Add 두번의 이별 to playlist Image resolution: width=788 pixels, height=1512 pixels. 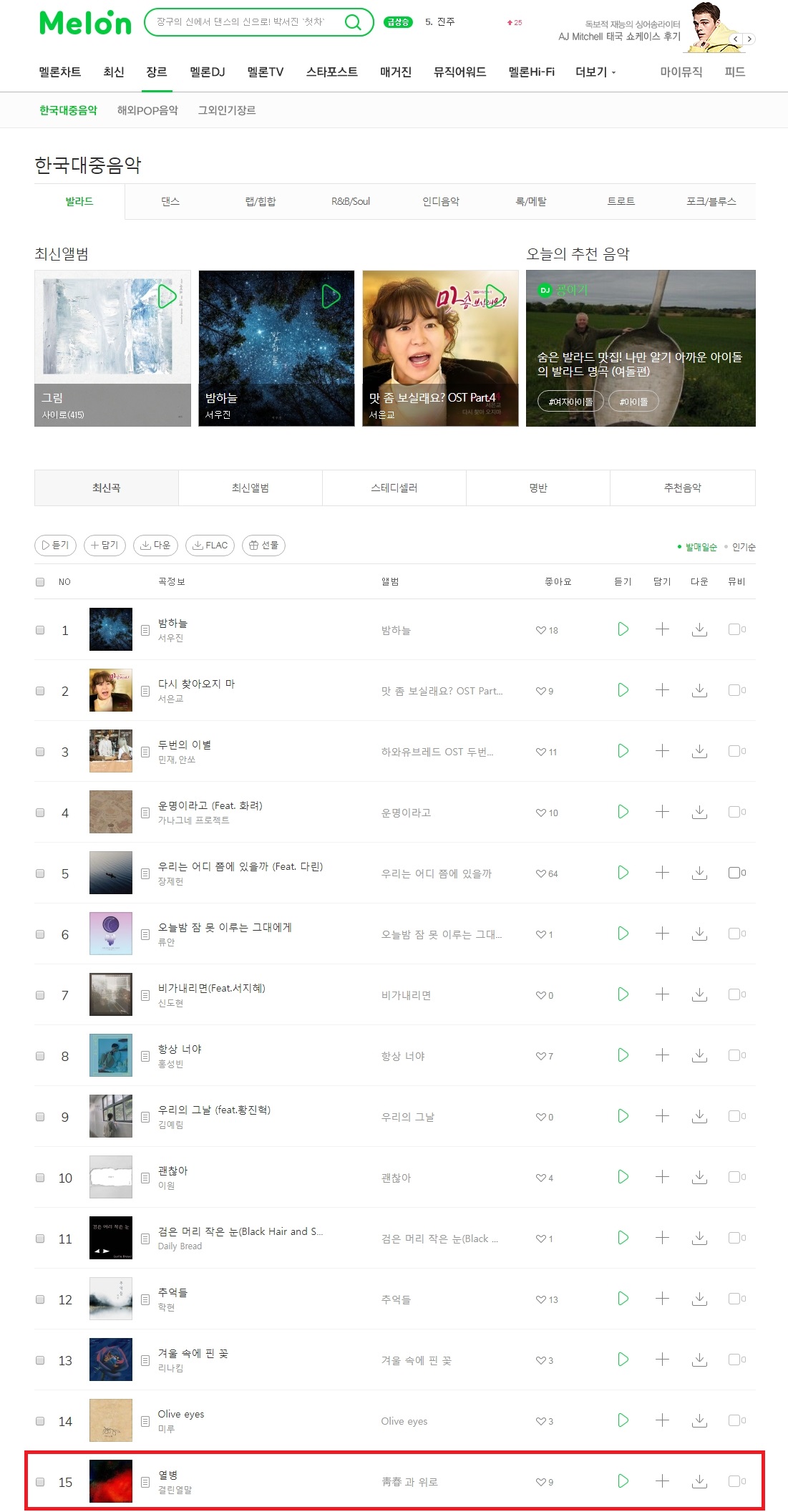[663, 751]
